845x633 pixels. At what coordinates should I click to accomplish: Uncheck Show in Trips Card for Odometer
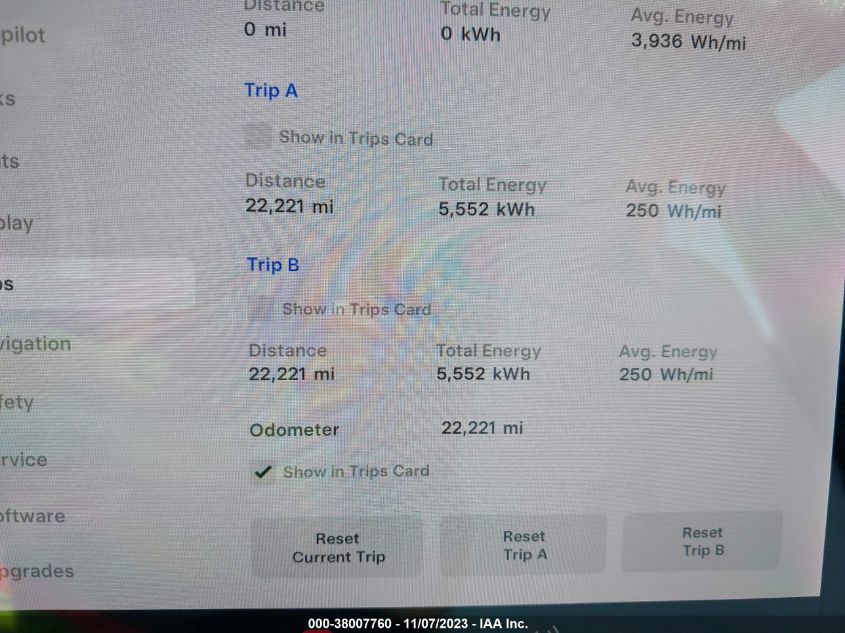263,472
